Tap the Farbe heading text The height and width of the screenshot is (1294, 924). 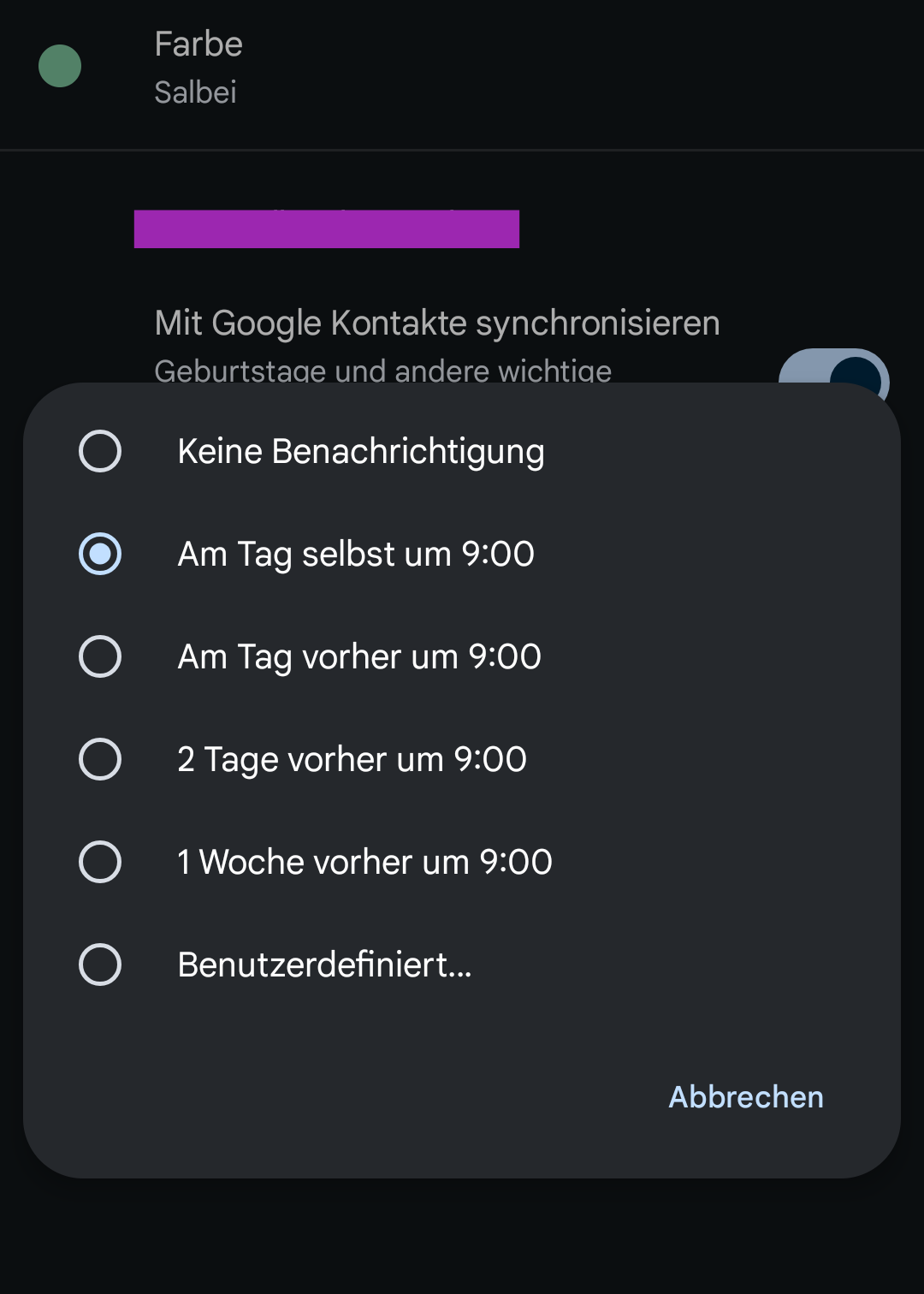(198, 45)
